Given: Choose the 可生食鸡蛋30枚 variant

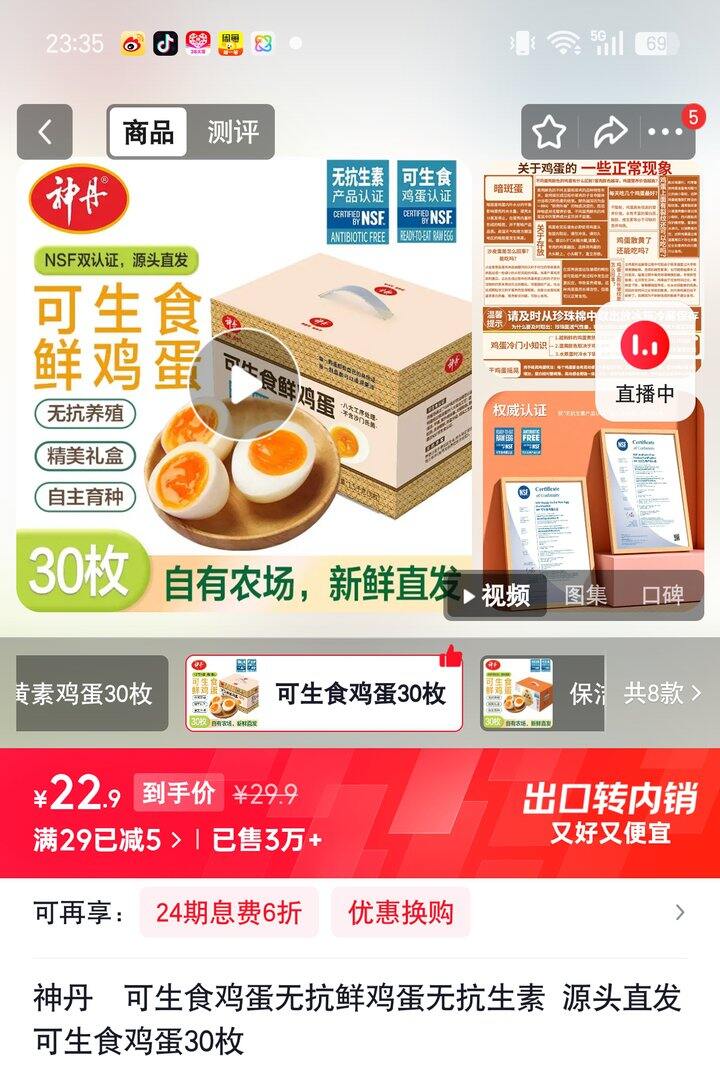Looking at the screenshot, I should 324,694.
